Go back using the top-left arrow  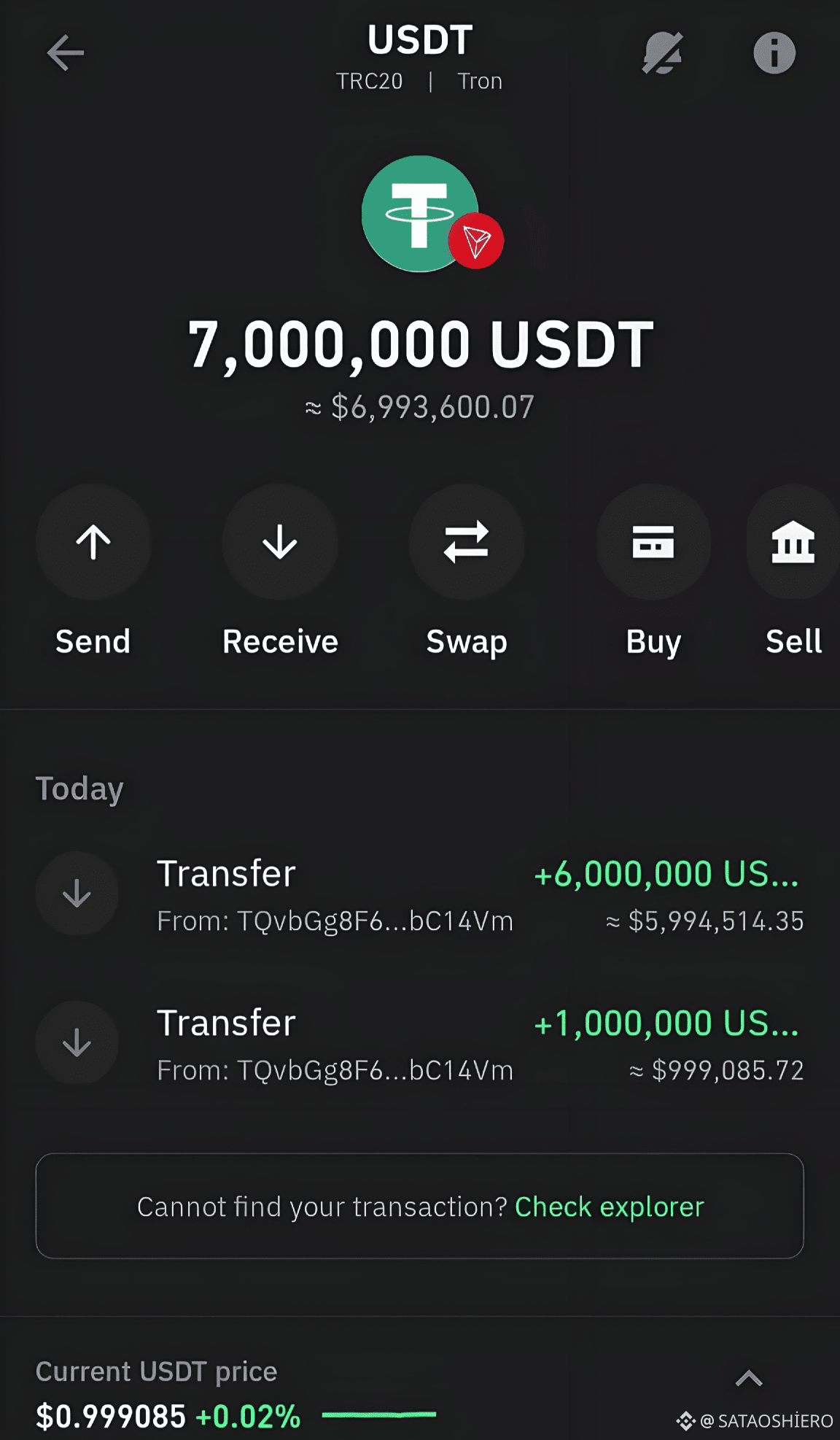[65, 53]
